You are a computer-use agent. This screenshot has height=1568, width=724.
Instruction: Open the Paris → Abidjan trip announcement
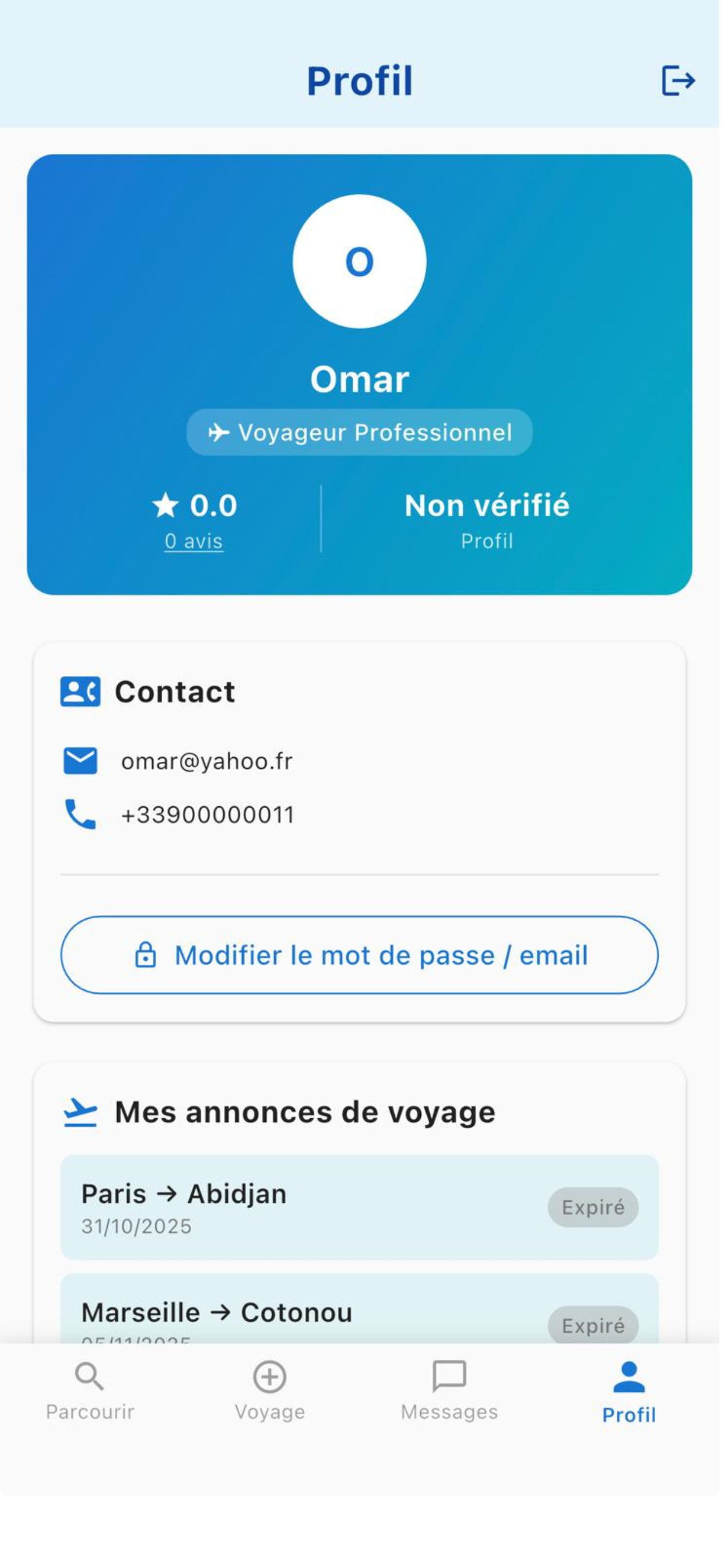[x=361, y=1214]
